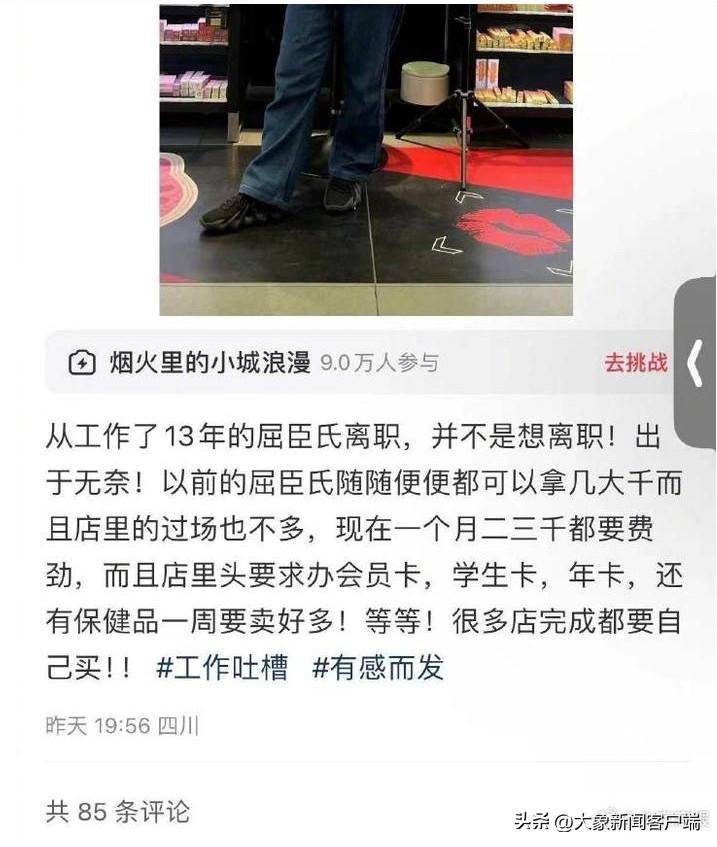Open the 烟火里的小城浪漫 challenge topic

coord(209,362)
